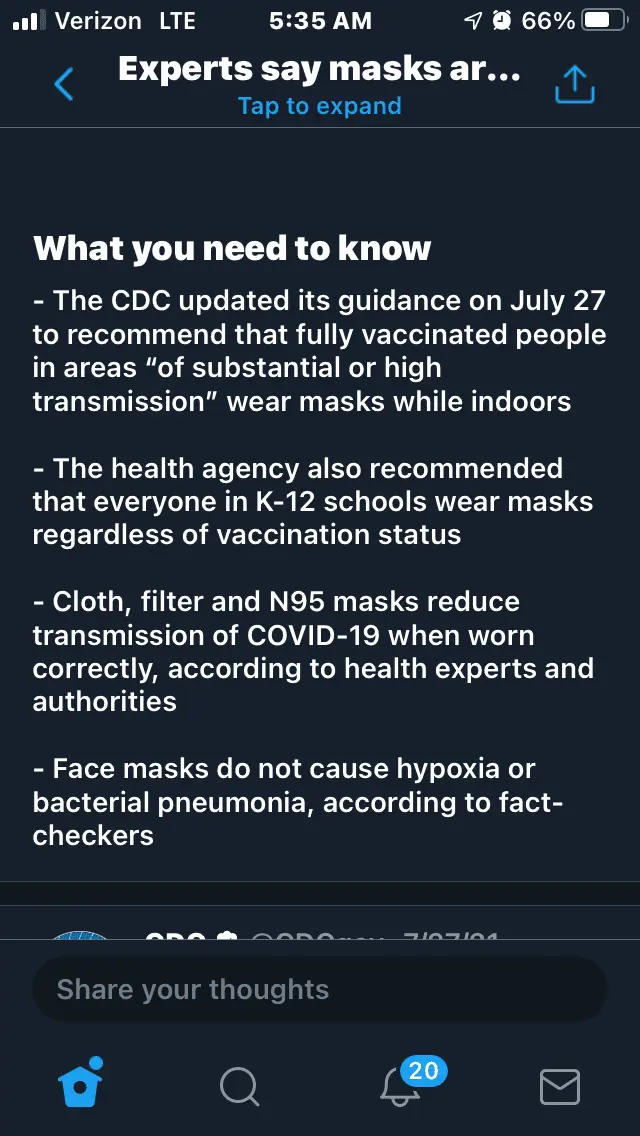Switch to the Messages tab

(x=559, y=1085)
